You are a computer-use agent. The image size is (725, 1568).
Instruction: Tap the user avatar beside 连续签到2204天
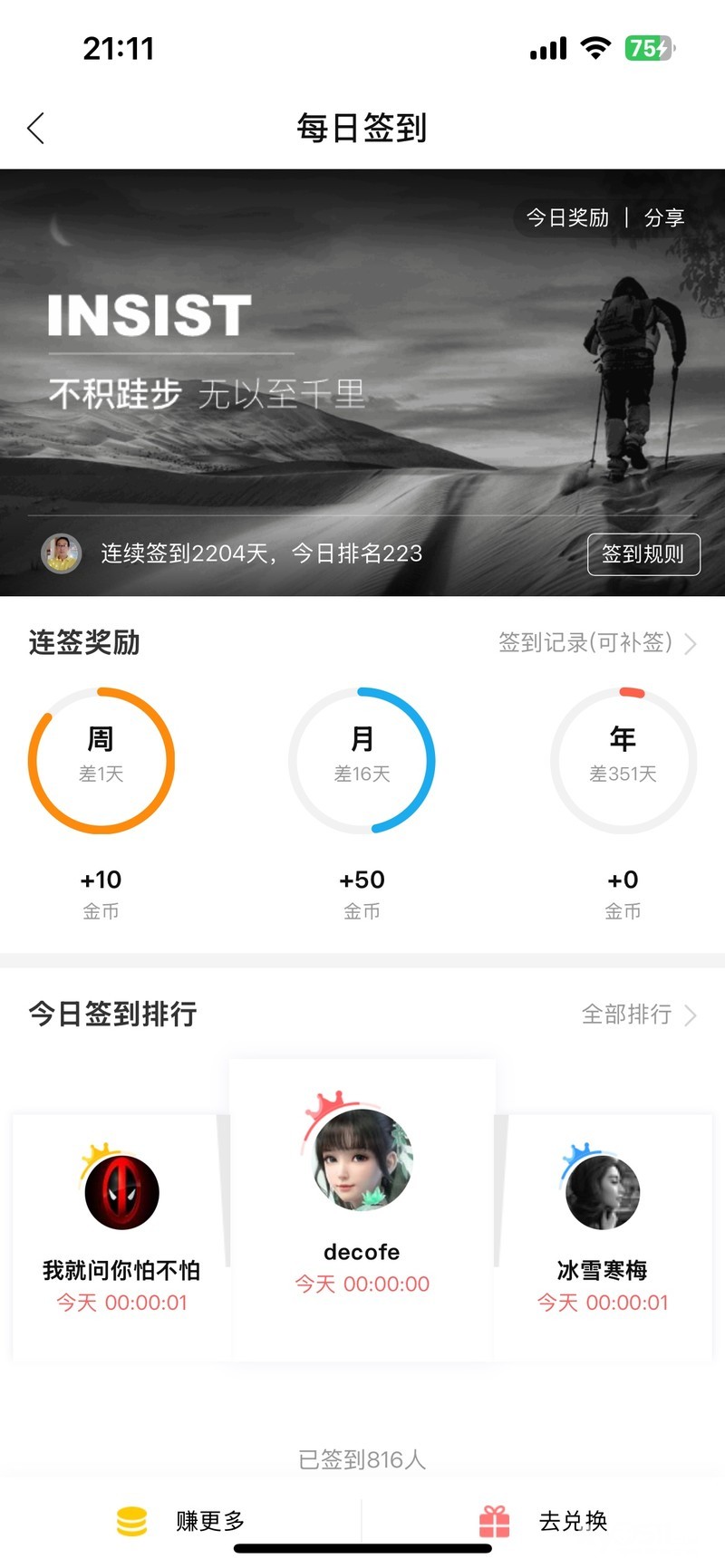(62, 553)
